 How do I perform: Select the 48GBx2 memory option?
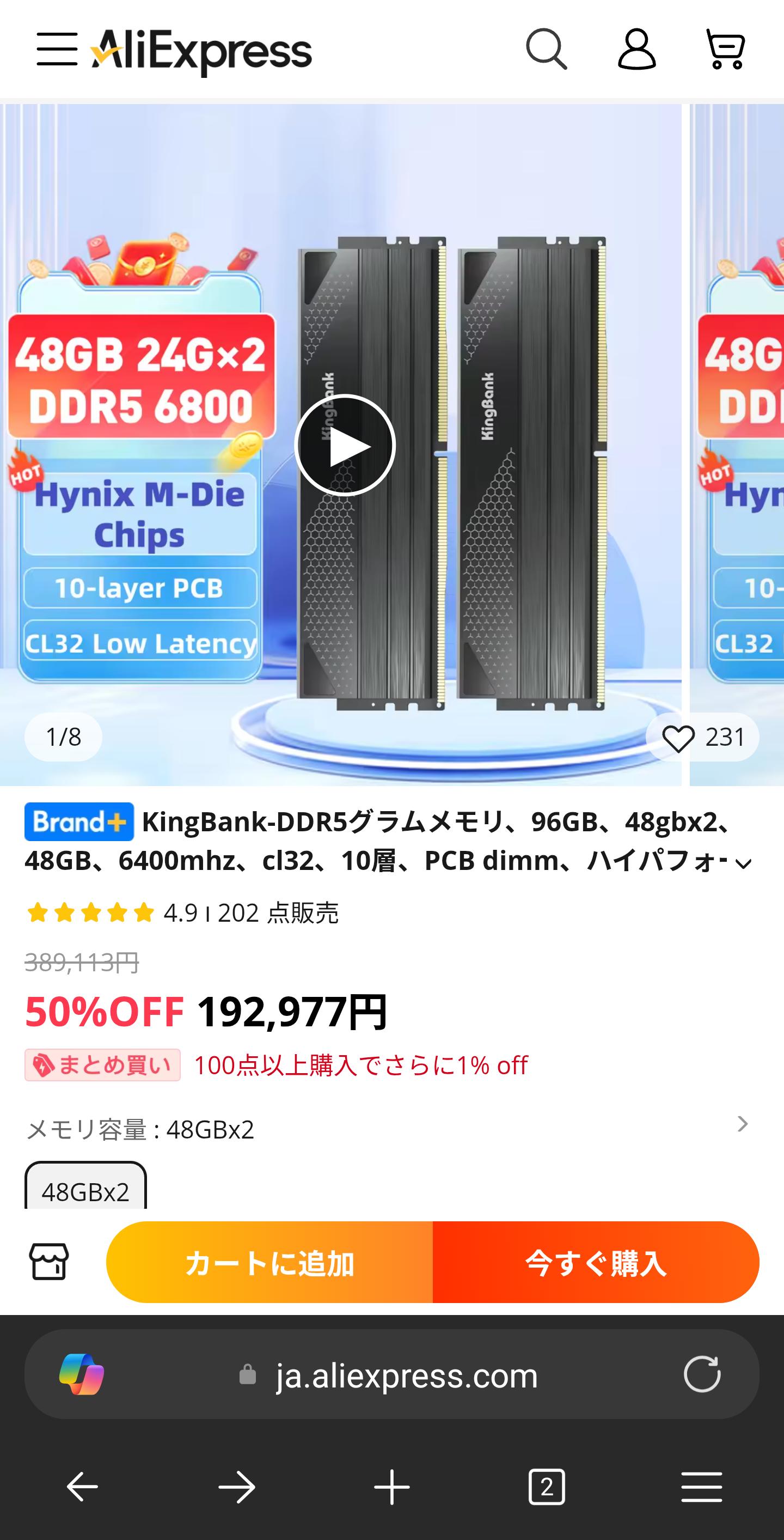[85, 1191]
